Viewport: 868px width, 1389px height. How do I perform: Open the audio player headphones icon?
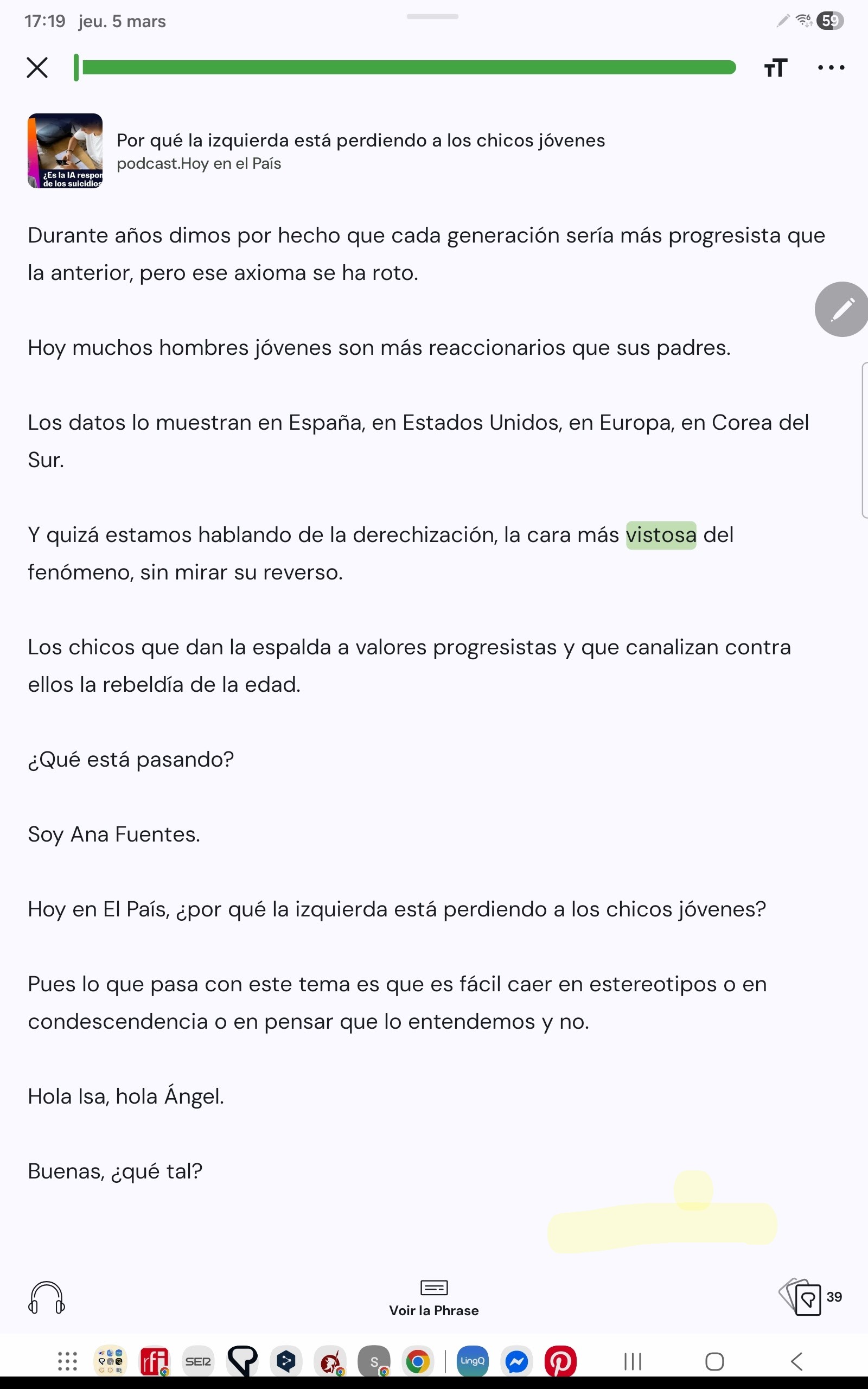(x=47, y=1298)
